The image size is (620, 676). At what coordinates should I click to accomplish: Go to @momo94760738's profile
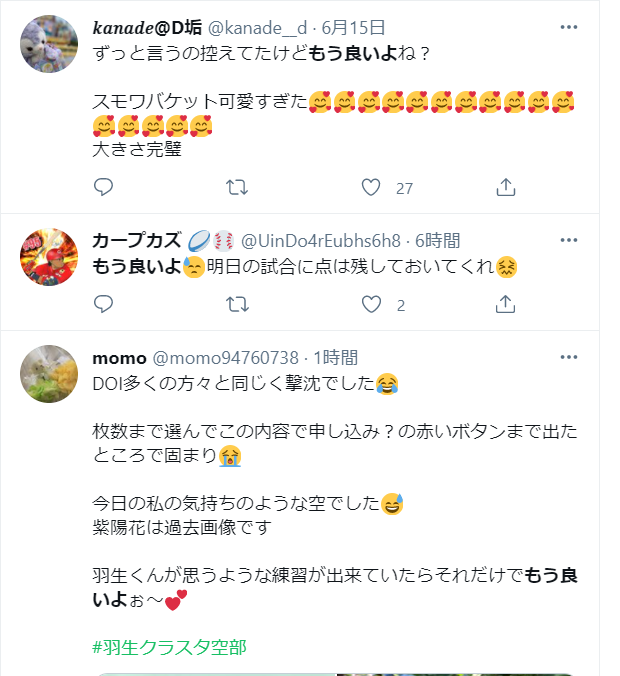tap(225, 357)
